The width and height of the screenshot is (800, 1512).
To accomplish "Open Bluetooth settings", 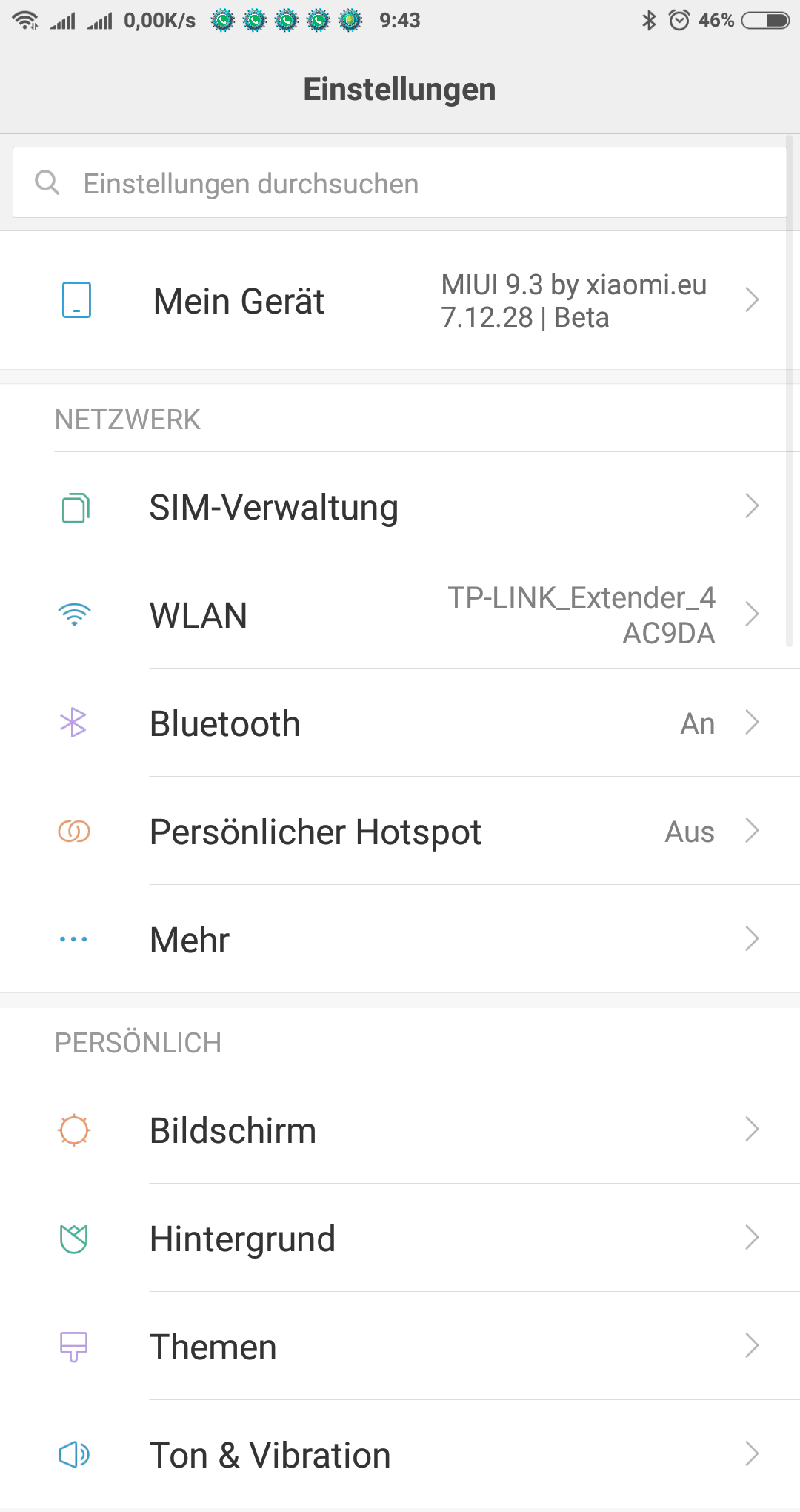I will (x=400, y=723).
